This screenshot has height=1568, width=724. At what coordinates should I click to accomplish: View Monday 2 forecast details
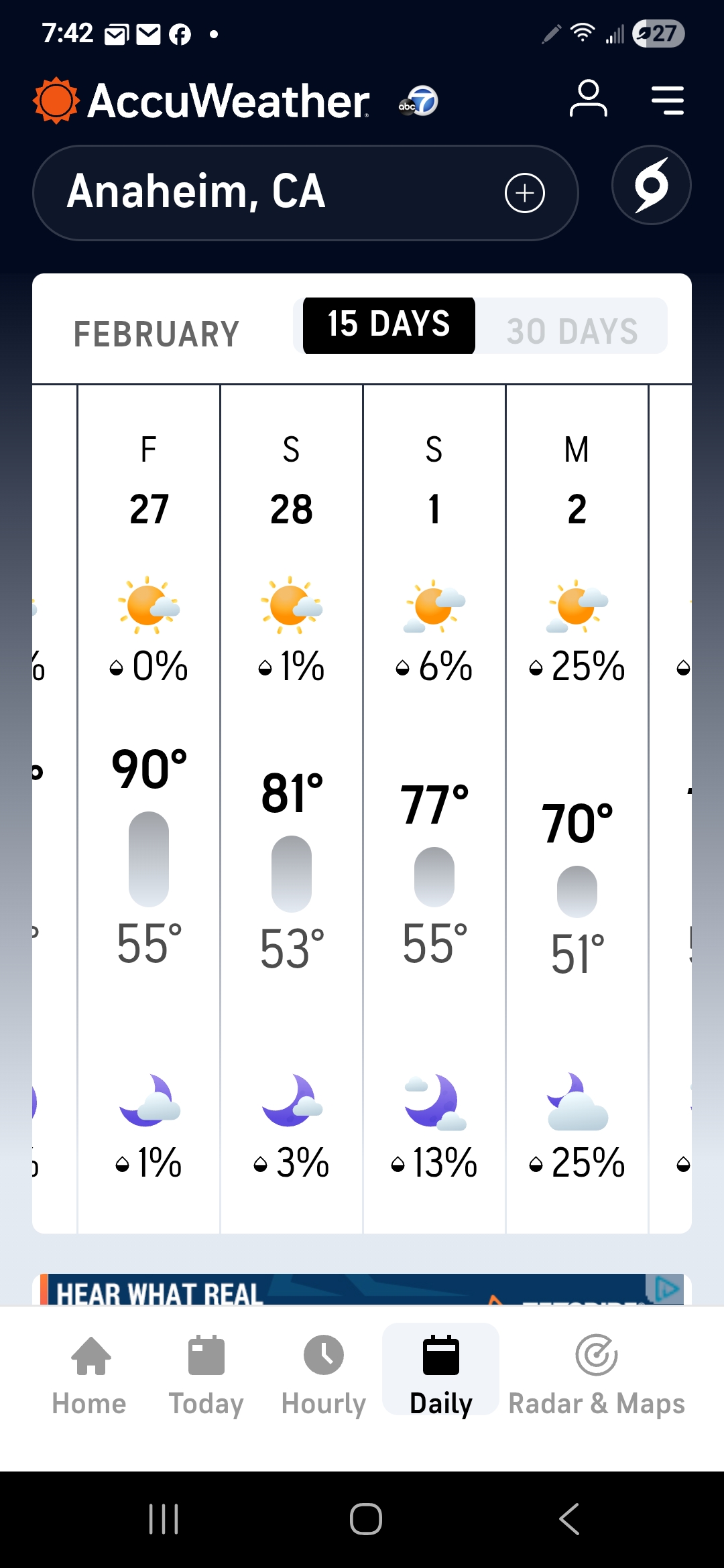click(577, 804)
